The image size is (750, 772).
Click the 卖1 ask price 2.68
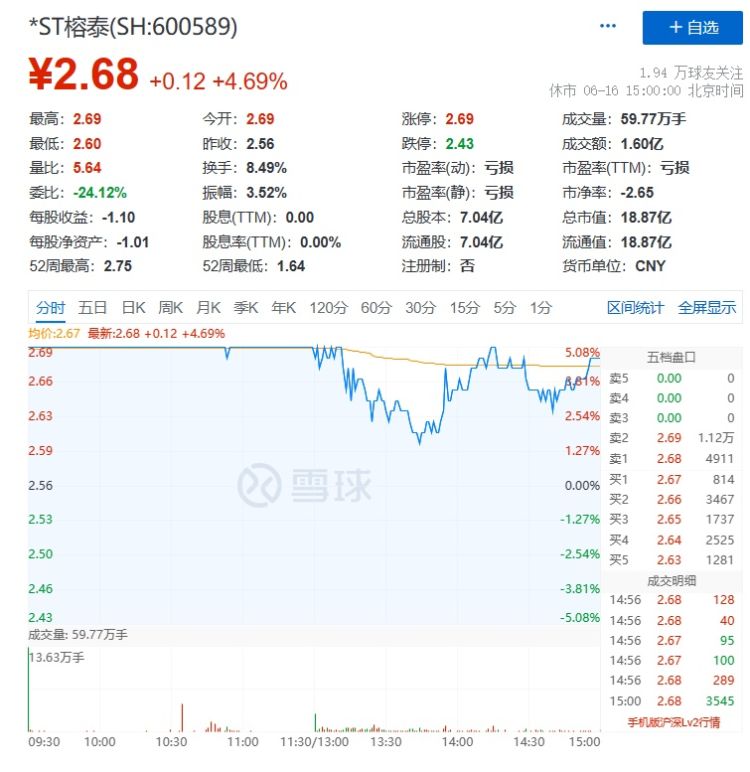pos(670,459)
